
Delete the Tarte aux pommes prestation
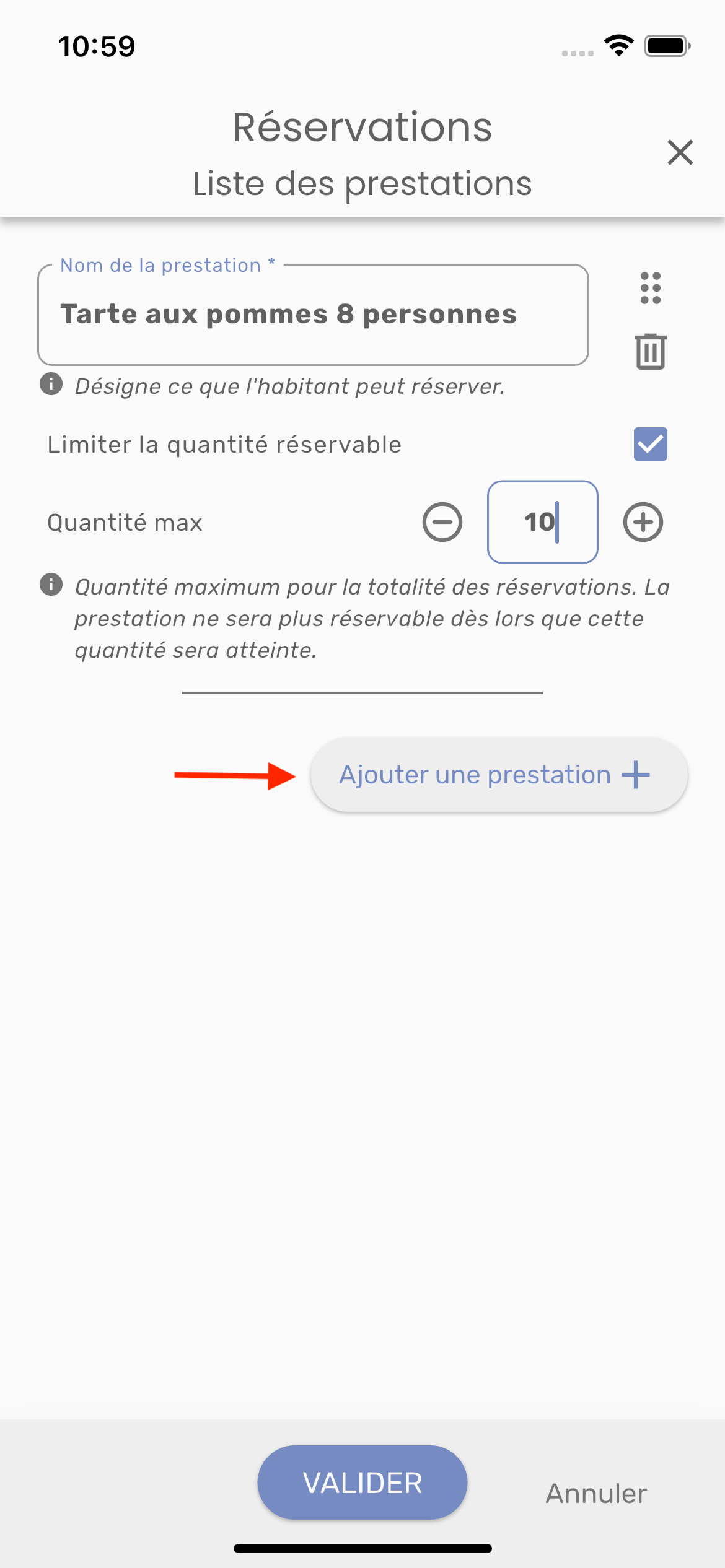pyautogui.click(x=650, y=351)
